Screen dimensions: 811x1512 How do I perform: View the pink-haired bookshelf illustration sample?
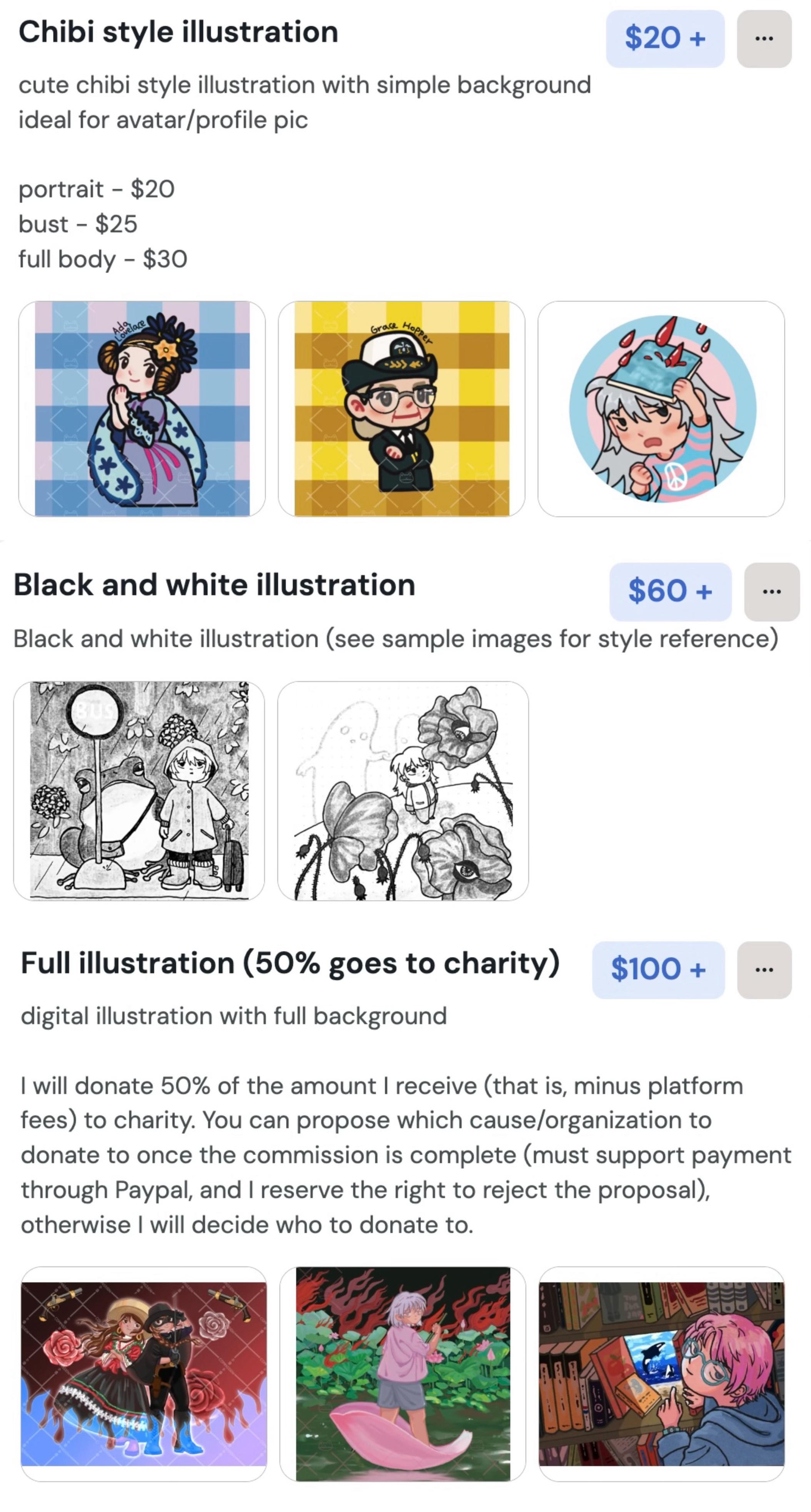(x=661, y=1374)
